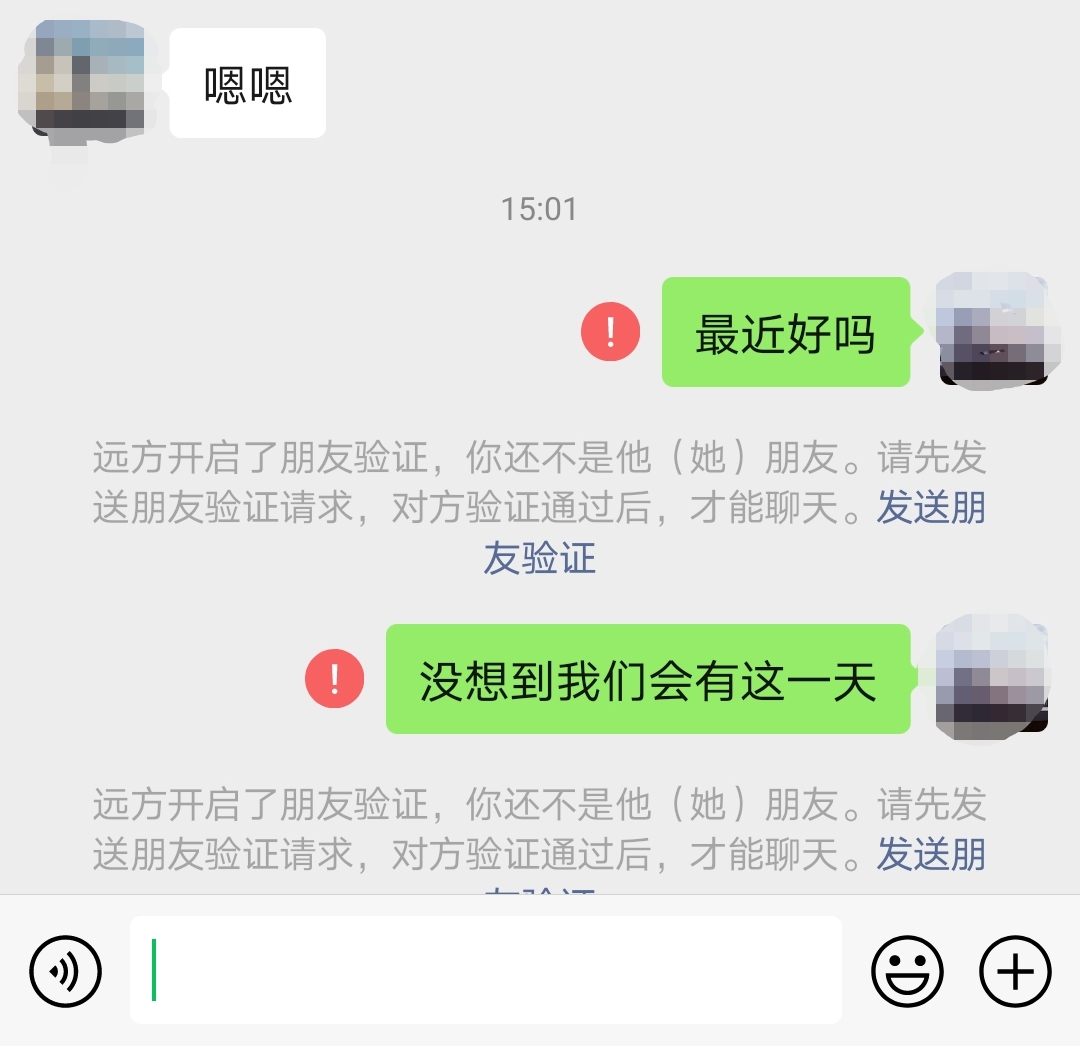Image resolution: width=1080 pixels, height=1046 pixels.
Task: Retry sending 没想到我们会有这一天 via red alert
Action: tap(334, 679)
